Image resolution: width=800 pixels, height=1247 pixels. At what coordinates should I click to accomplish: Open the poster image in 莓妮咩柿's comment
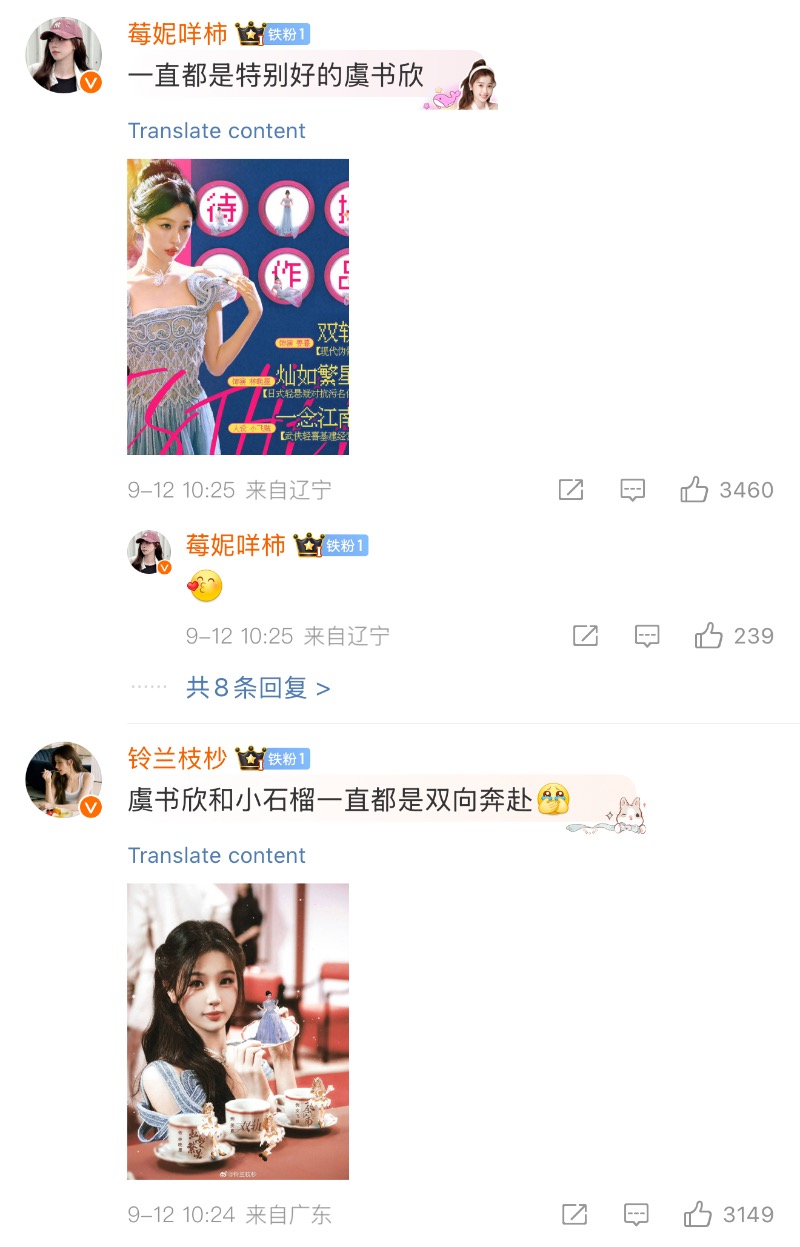tap(238, 307)
